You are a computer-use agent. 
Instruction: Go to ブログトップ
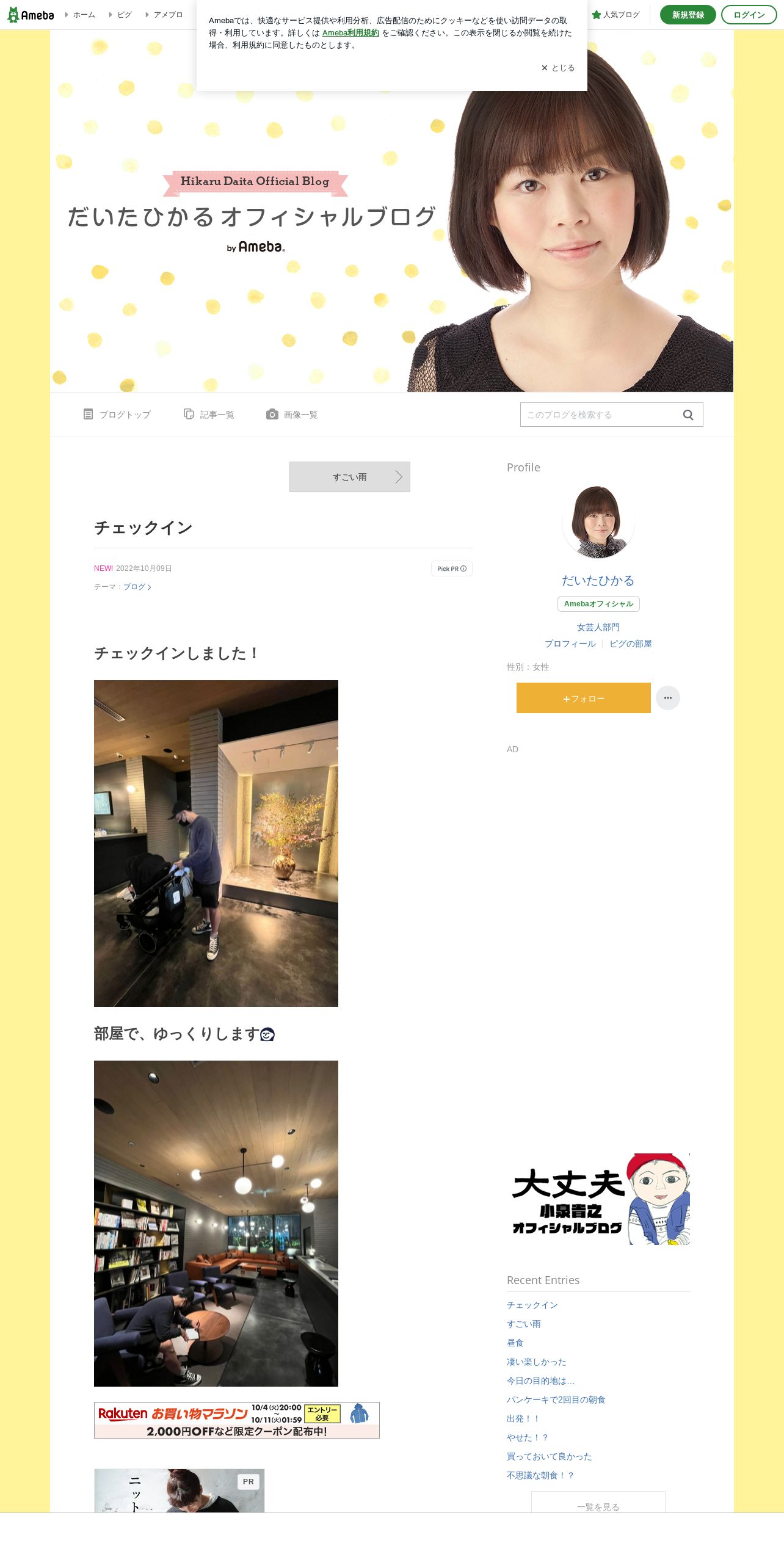click(117, 415)
